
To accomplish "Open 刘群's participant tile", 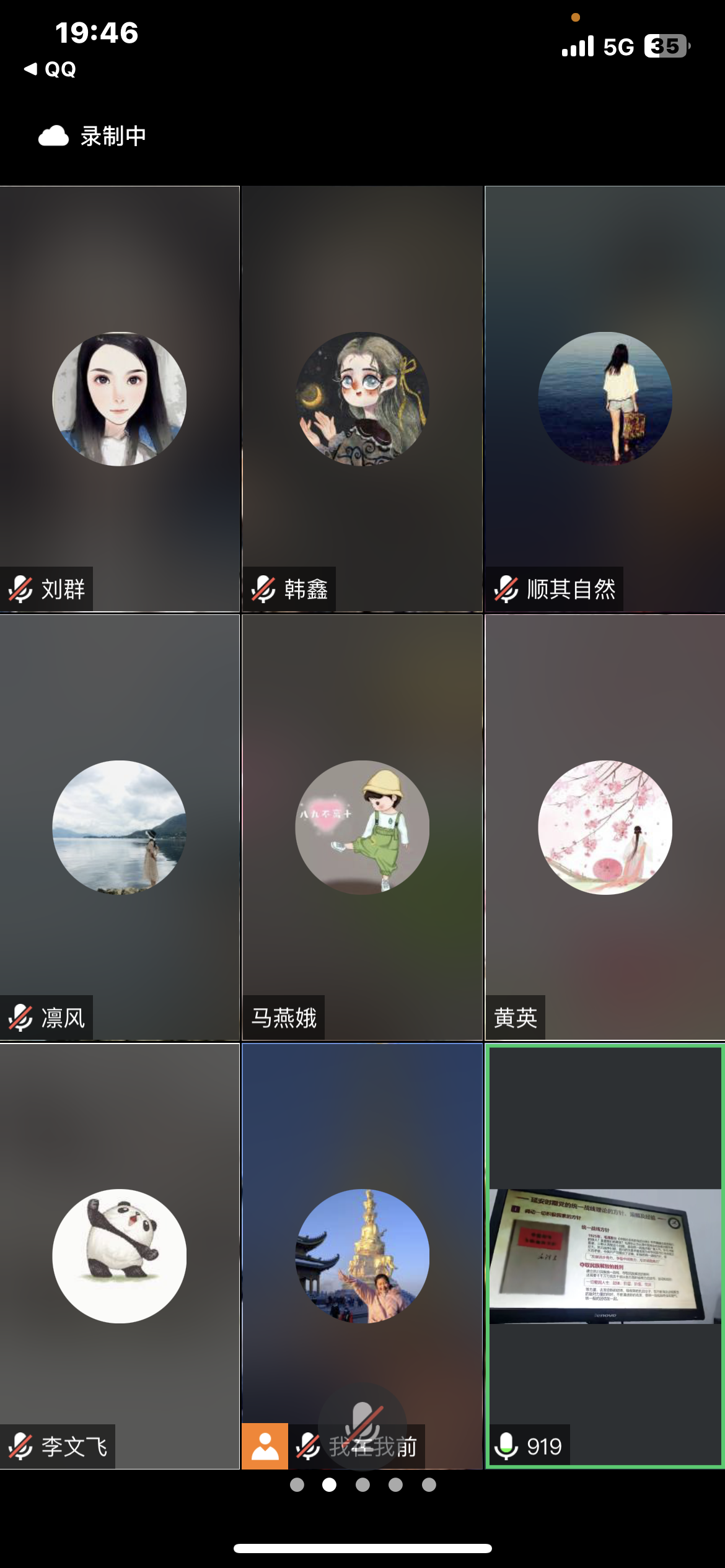I will (x=120, y=399).
